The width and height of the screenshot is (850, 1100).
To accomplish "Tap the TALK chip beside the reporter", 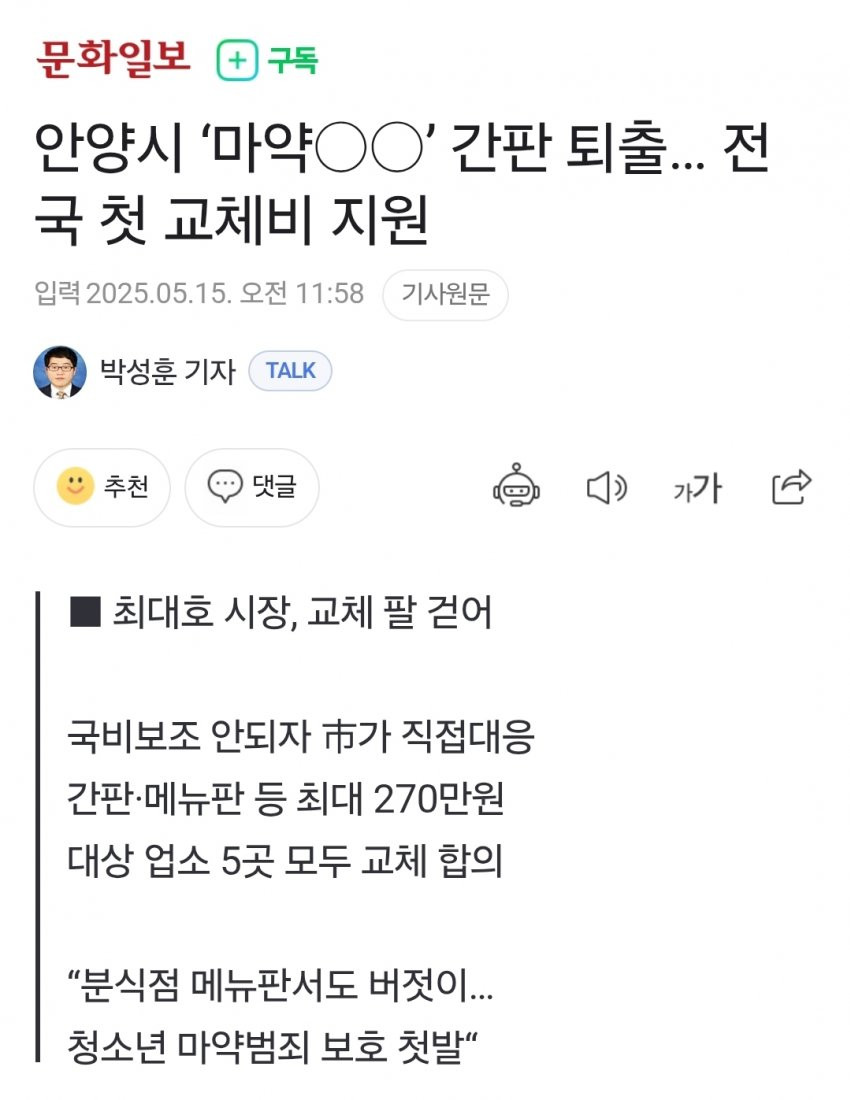I will 290,371.
